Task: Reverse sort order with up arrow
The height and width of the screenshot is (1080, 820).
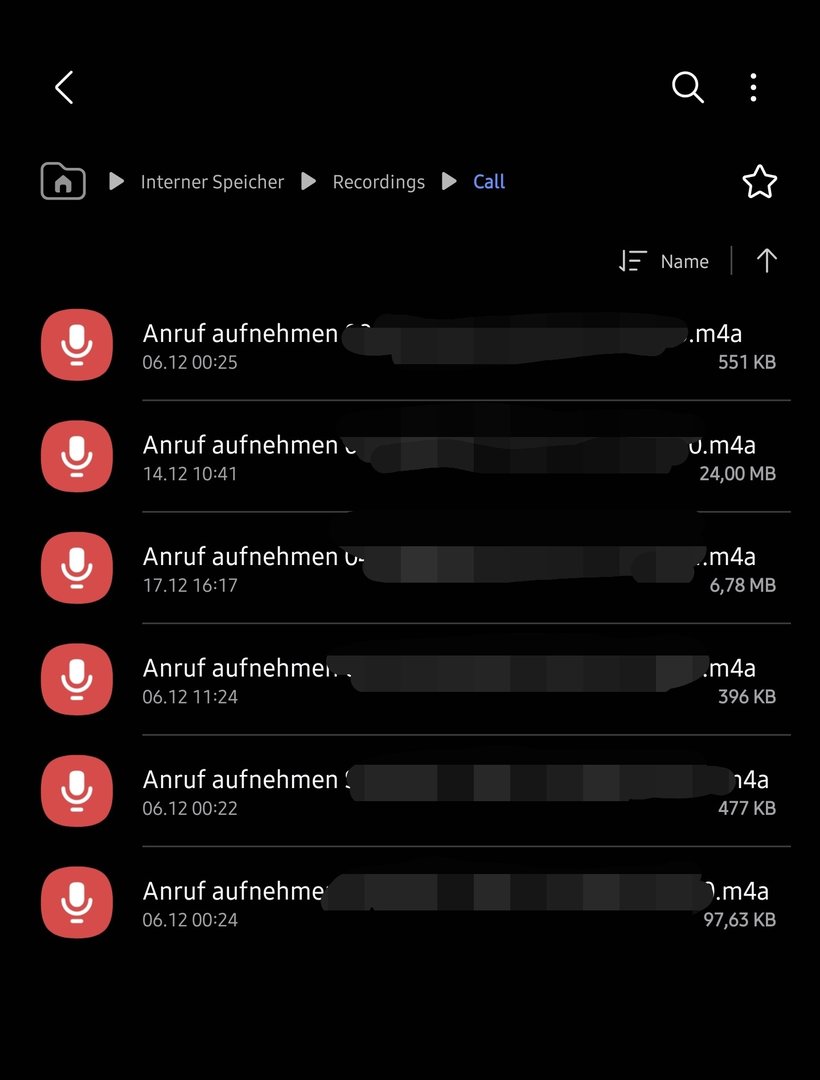Action: point(766,261)
